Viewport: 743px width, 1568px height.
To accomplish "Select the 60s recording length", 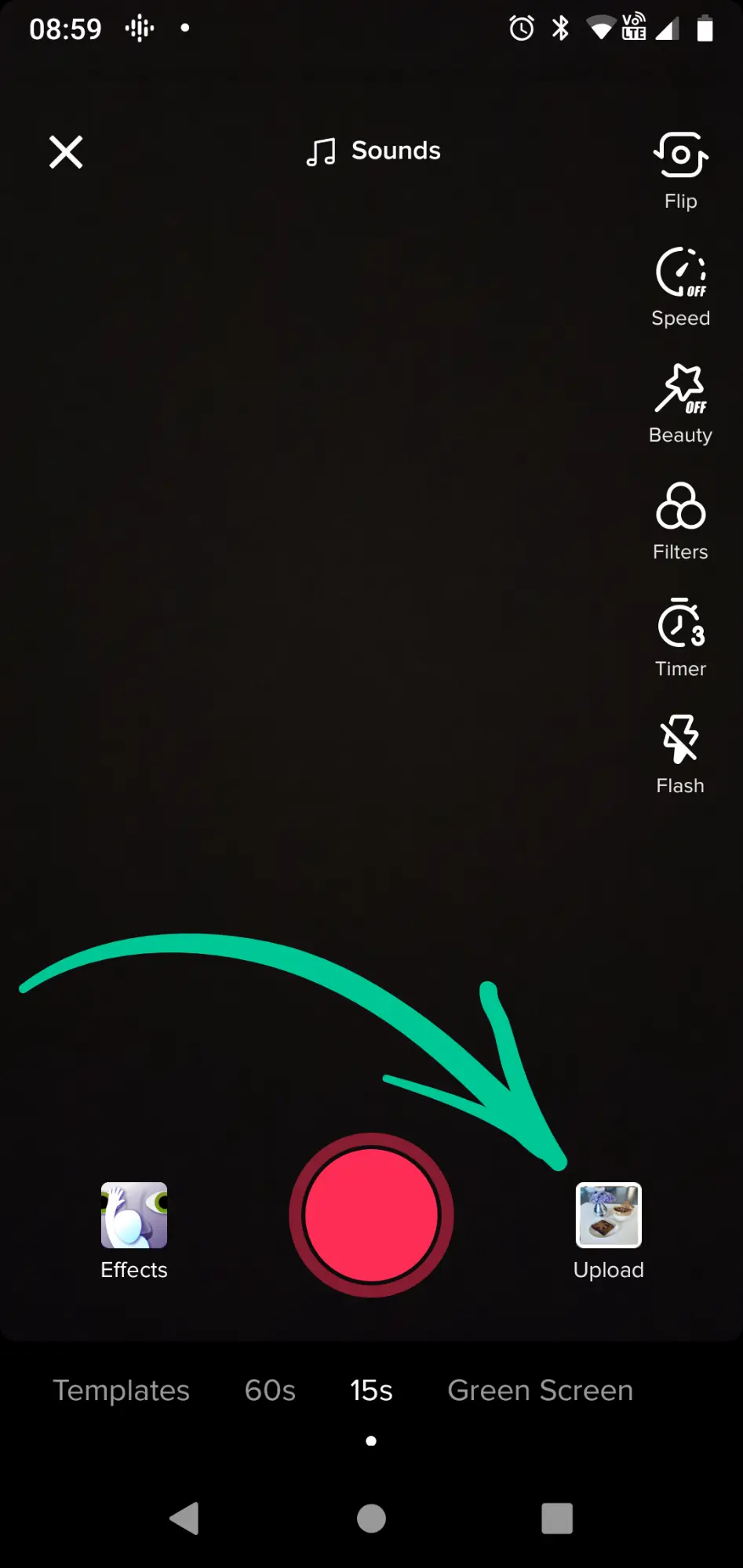I will click(x=270, y=1391).
